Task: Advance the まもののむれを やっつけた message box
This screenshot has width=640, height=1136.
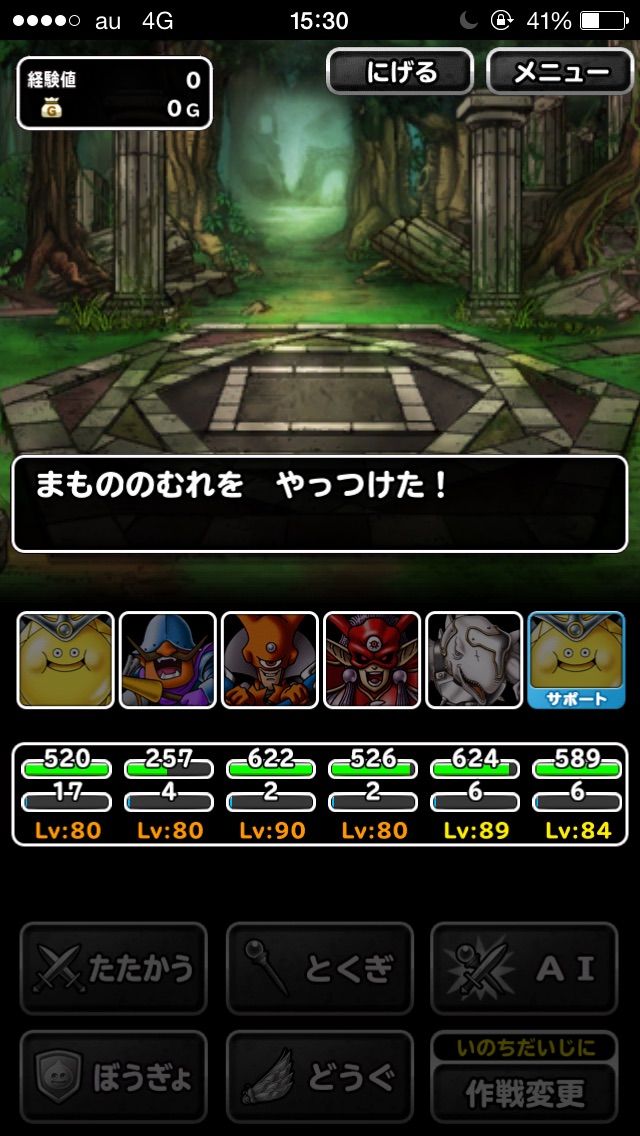Action: pyautogui.click(x=319, y=503)
